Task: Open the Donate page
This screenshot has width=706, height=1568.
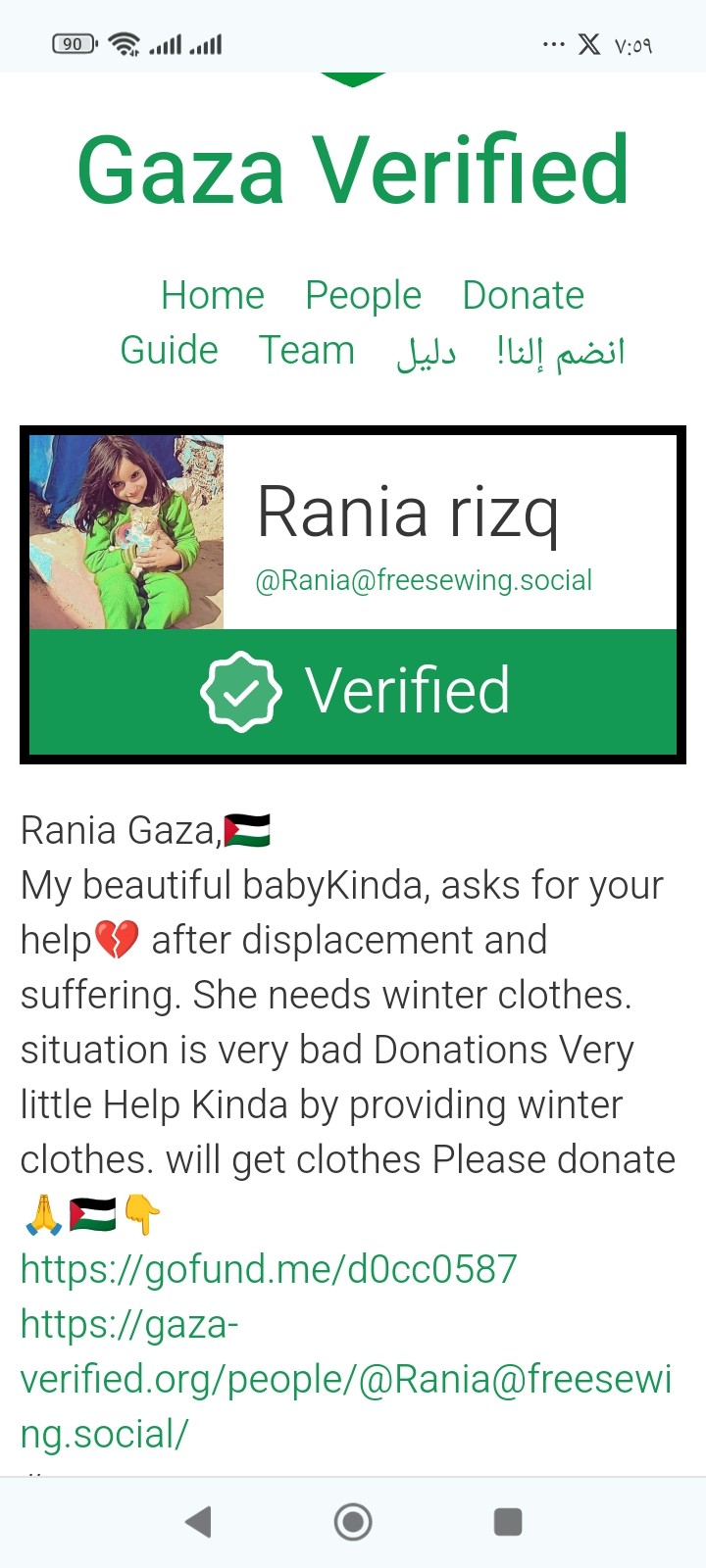Action: [x=523, y=295]
